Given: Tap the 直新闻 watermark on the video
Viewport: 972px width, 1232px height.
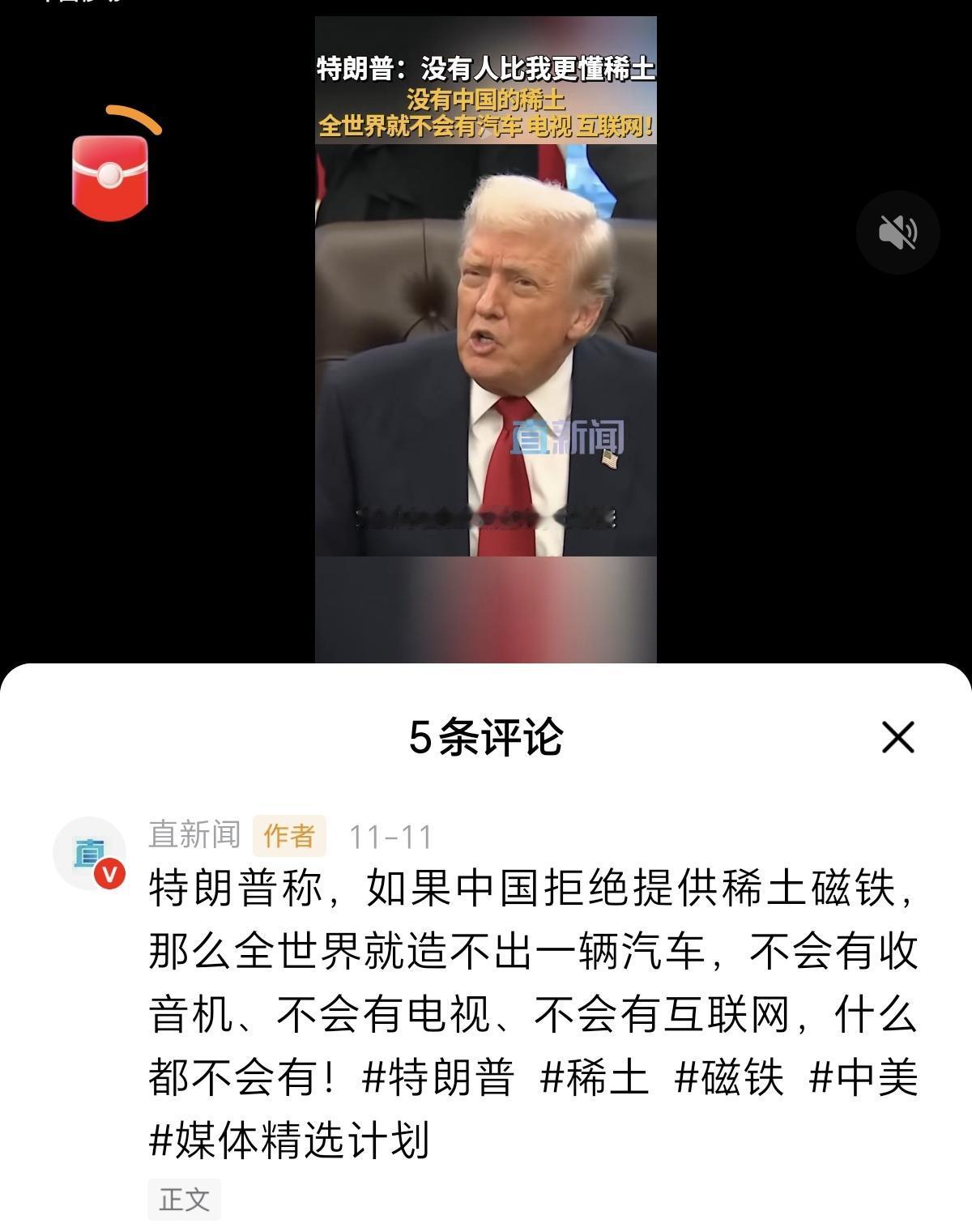Looking at the screenshot, I should tap(568, 436).
